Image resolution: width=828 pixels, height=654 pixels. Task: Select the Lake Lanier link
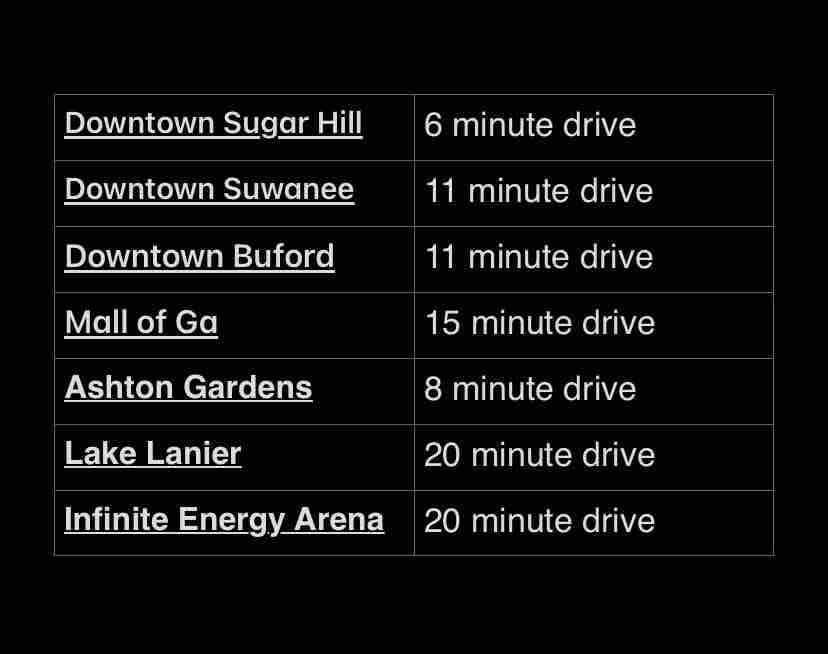click(x=153, y=454)
